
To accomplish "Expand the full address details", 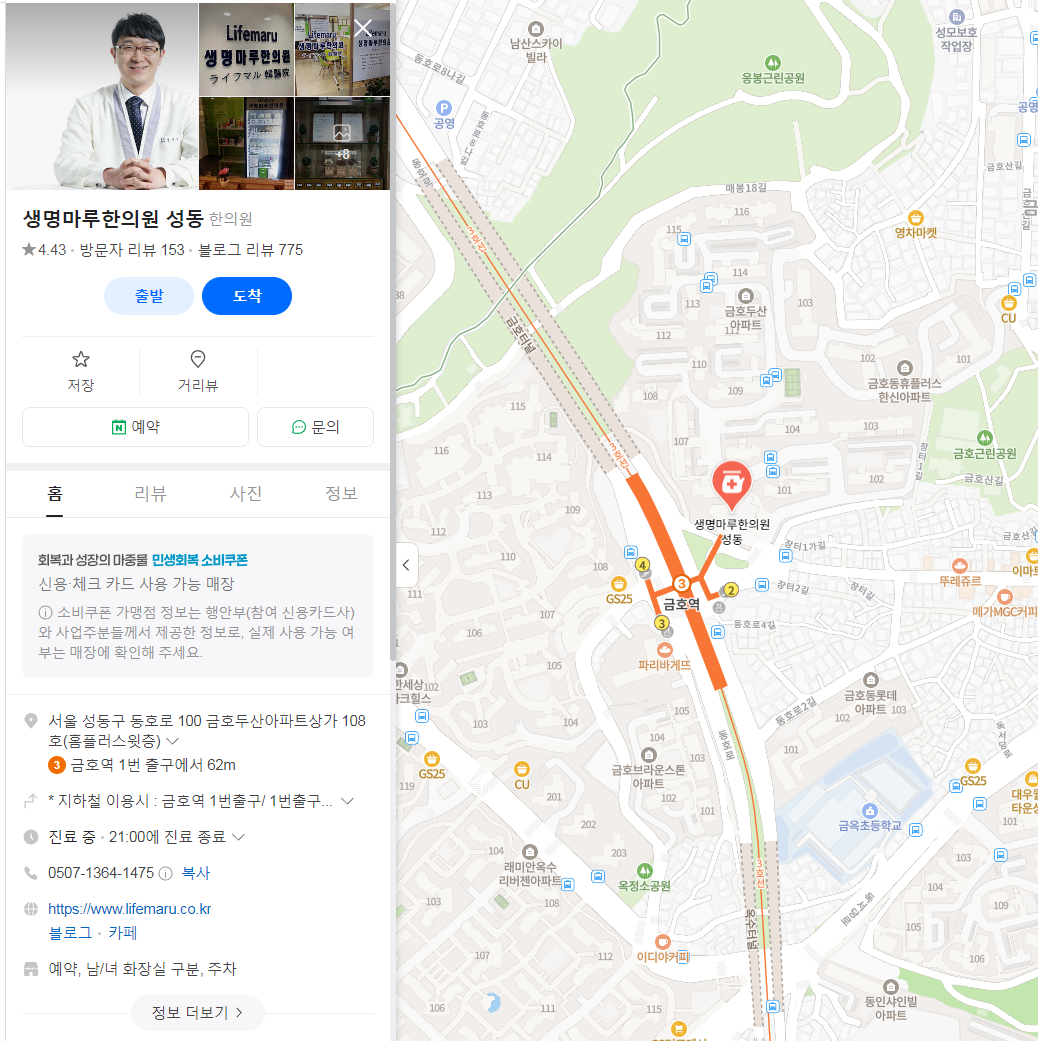I will pyautogui.click(x=172, y=742).
